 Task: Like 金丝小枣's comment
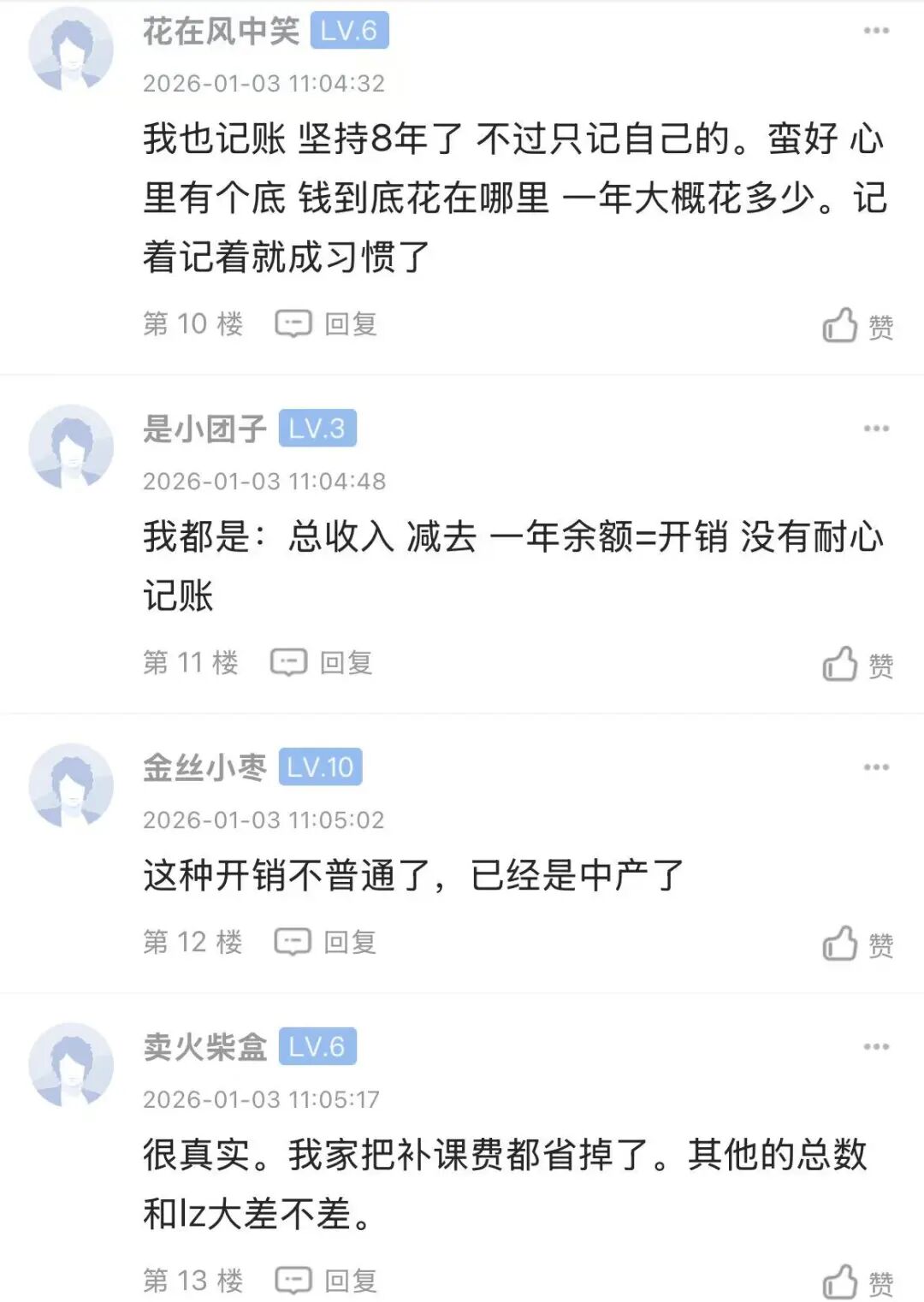856,944
